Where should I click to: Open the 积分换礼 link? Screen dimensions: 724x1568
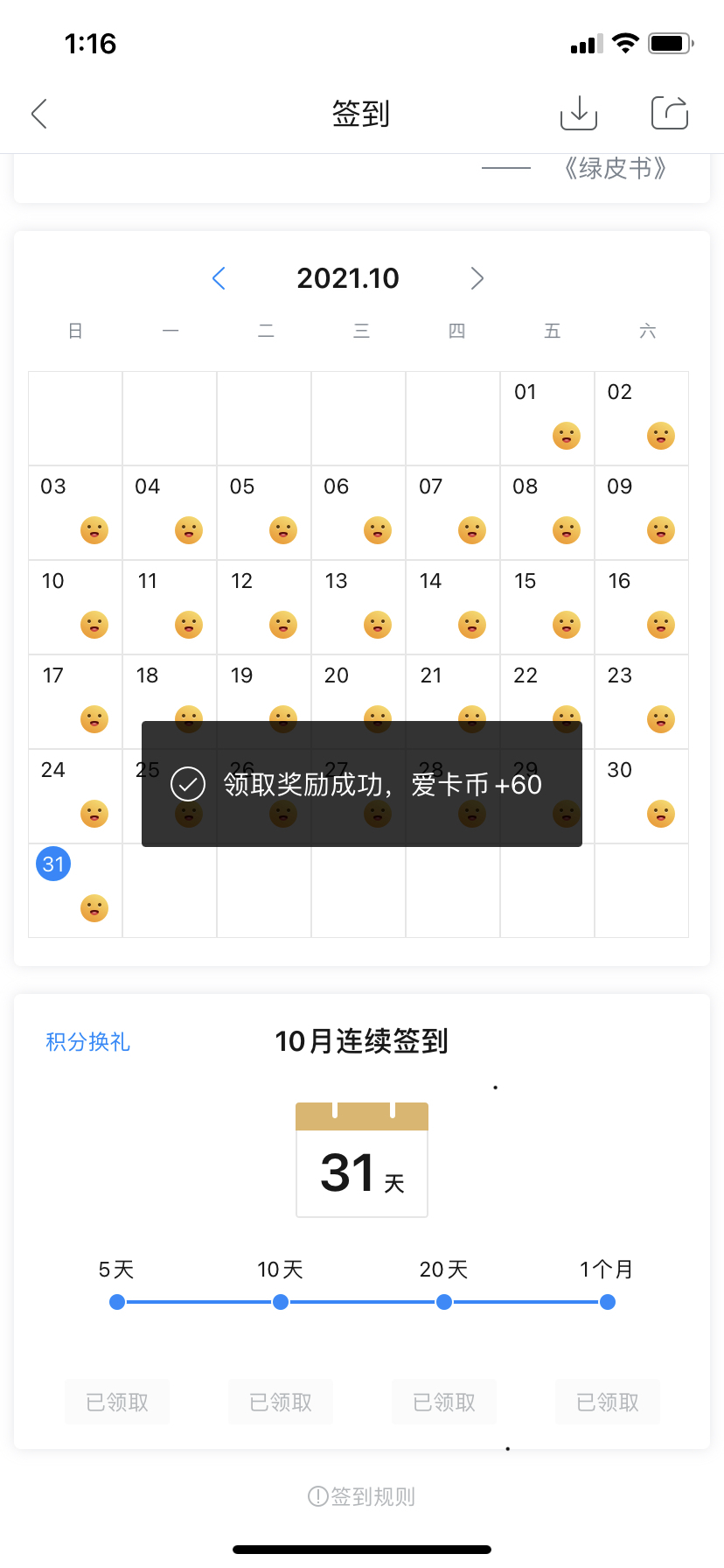(x=87, y=1041)
